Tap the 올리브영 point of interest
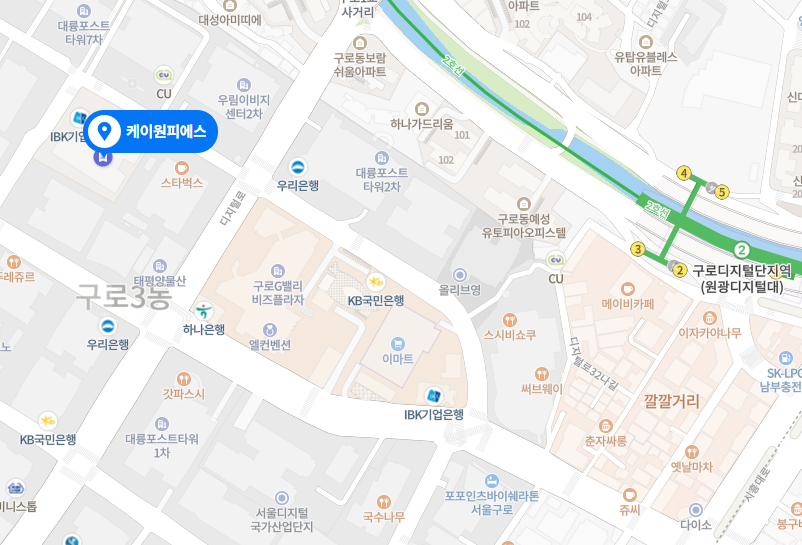This screenshot has width=802, height=545. (x=460, y=274)
